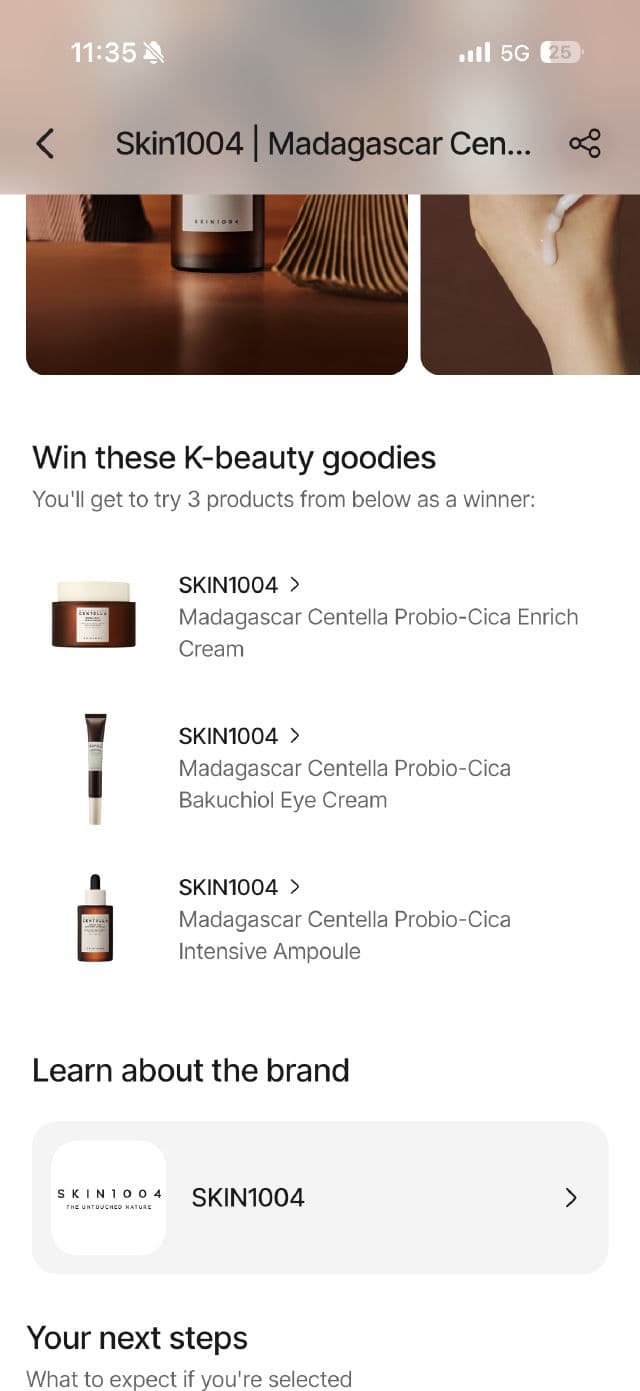This screenshot has height=1391, width=640.
Task: Open the SKIN1004 brand card
Action: pos(320,1197)
